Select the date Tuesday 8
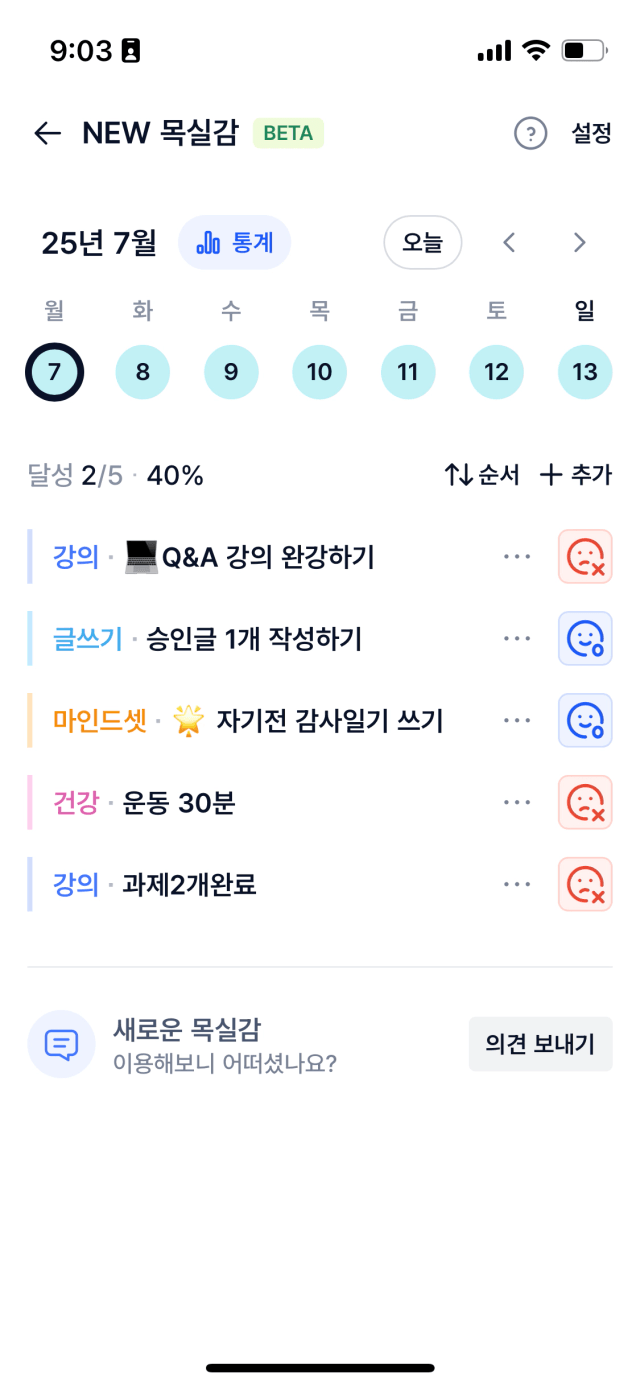Screen dimensions: 640x1386 [143, 373]
